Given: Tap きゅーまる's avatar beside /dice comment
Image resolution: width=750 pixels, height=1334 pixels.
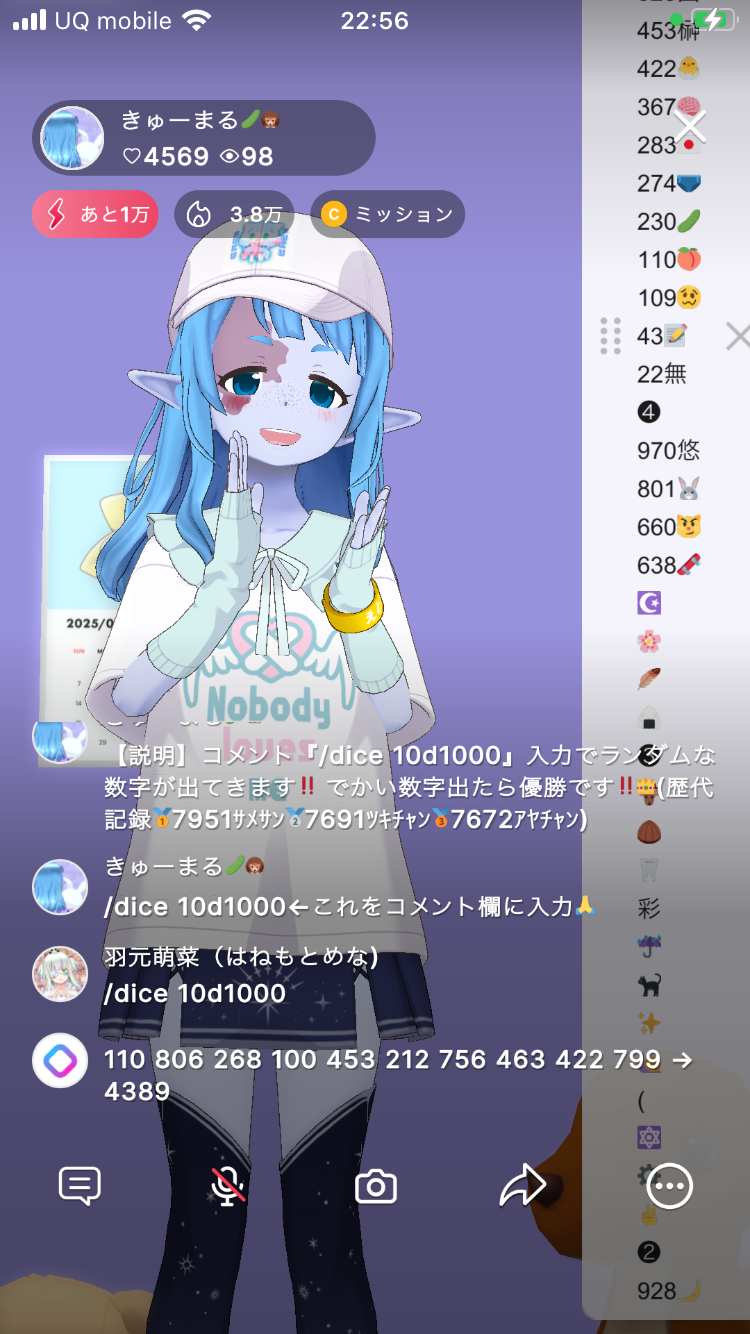Looking at the screenshot, I should coord(60,886).
